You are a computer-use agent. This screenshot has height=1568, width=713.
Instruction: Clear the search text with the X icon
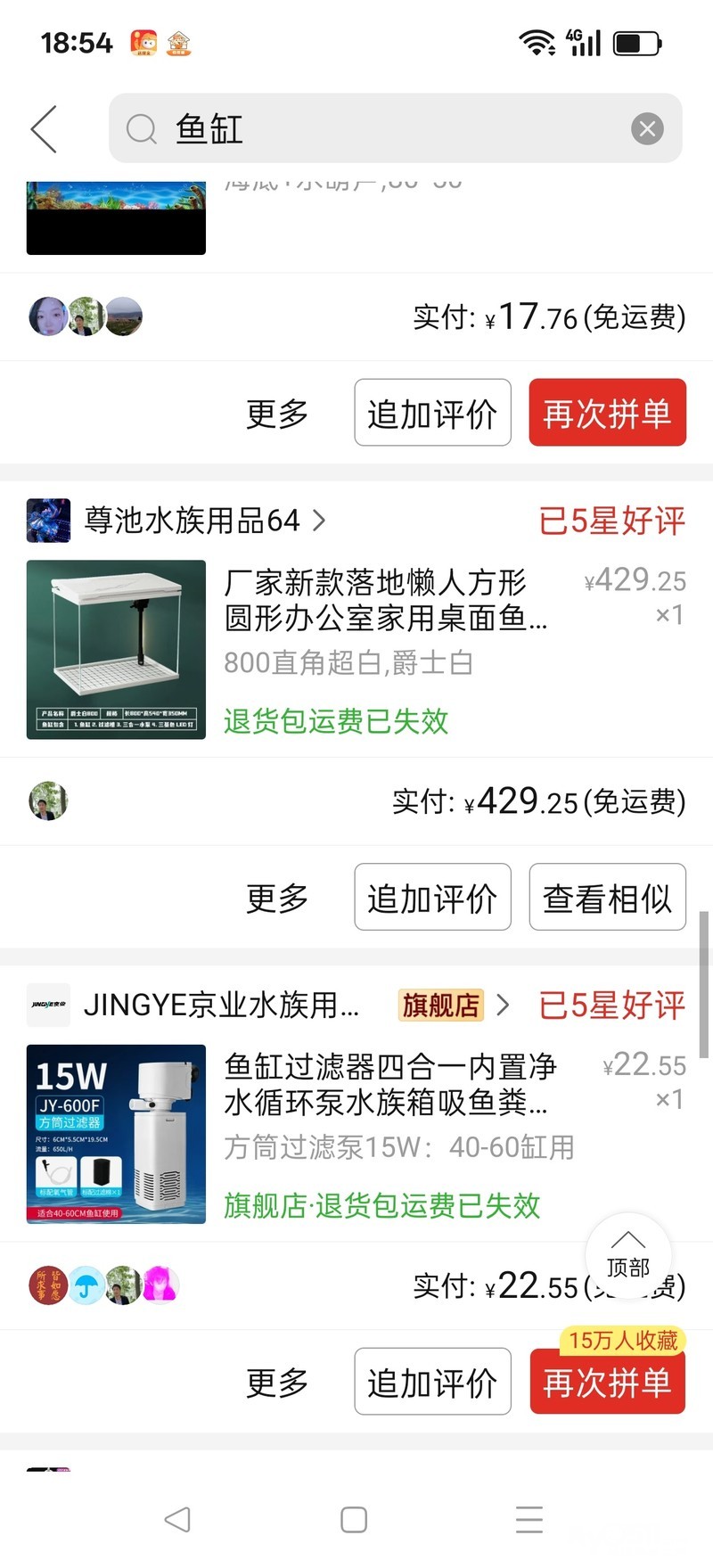pyautogui.click(x=647, y=129)
